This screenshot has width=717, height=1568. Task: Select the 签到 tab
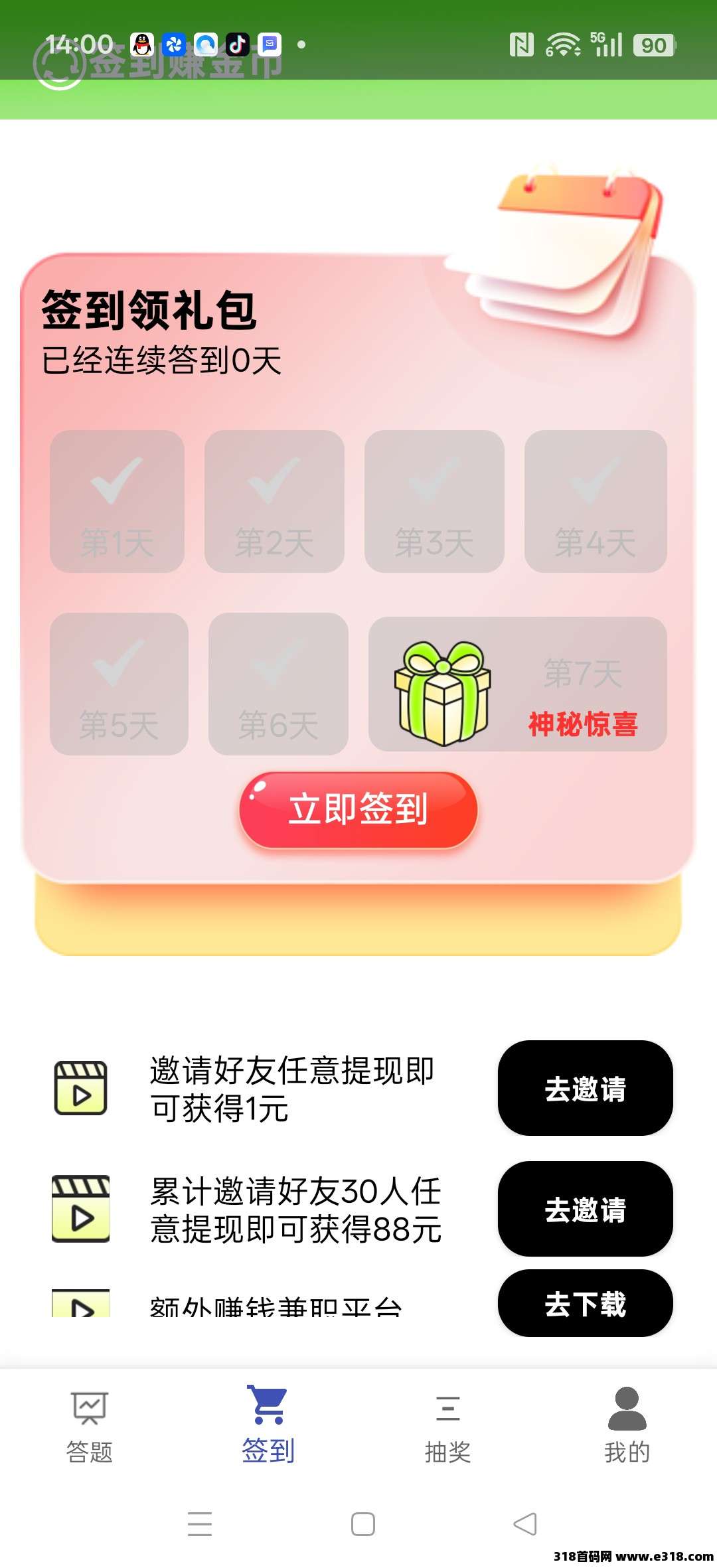[x=268, y=1425]
